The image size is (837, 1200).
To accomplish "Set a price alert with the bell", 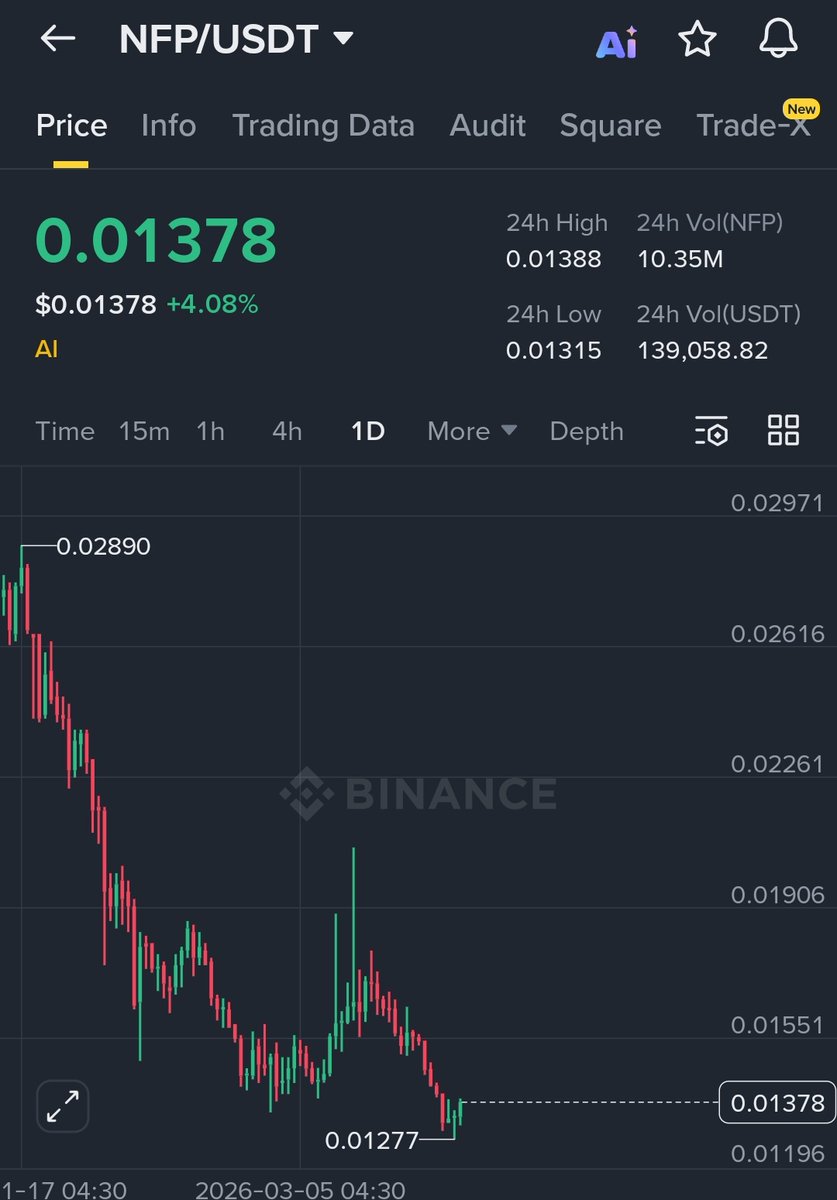I will pyautogui.click(x=780, y=39).
